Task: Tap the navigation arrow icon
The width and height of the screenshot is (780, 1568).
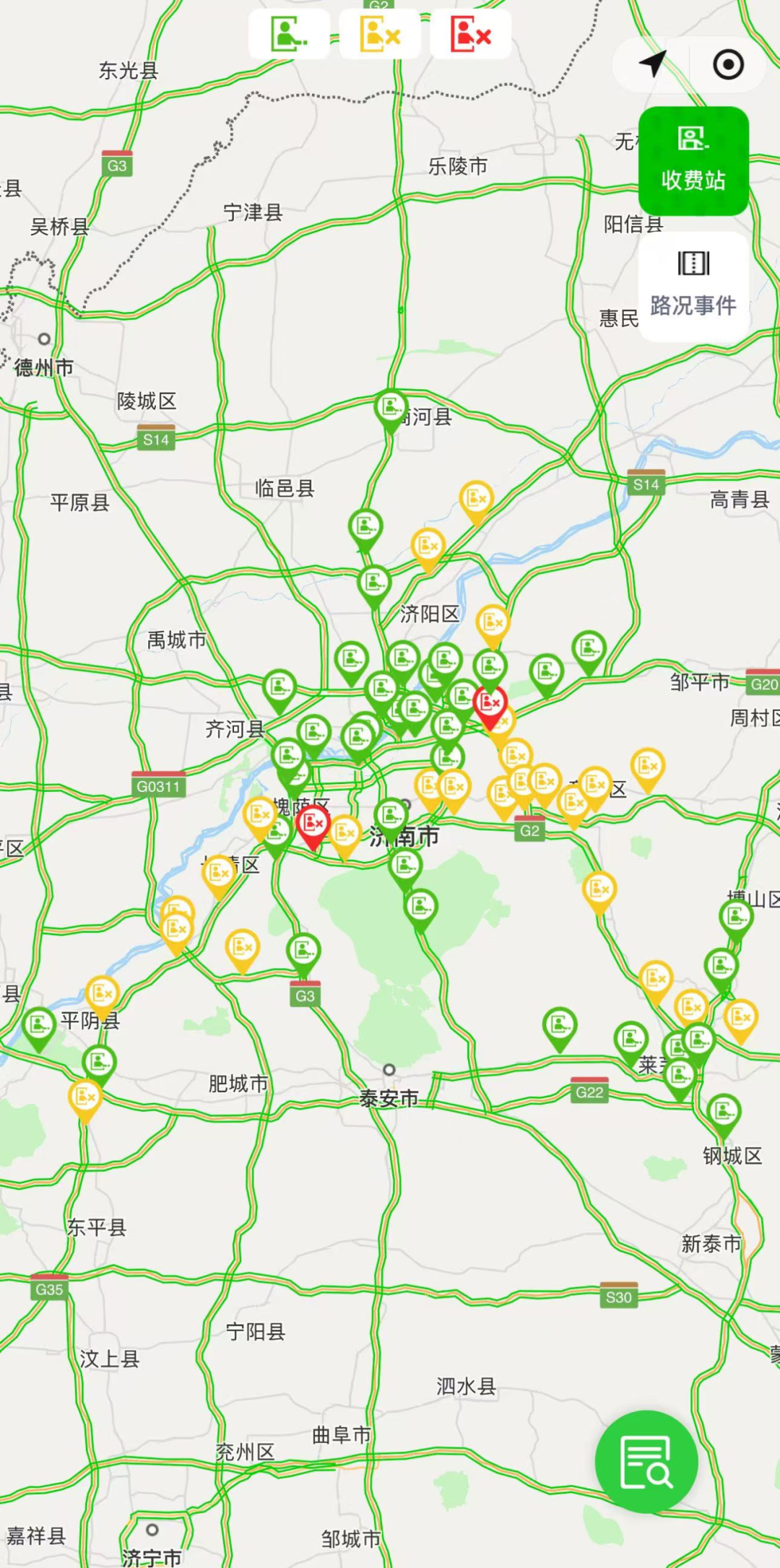Action: tap(652, 64)
